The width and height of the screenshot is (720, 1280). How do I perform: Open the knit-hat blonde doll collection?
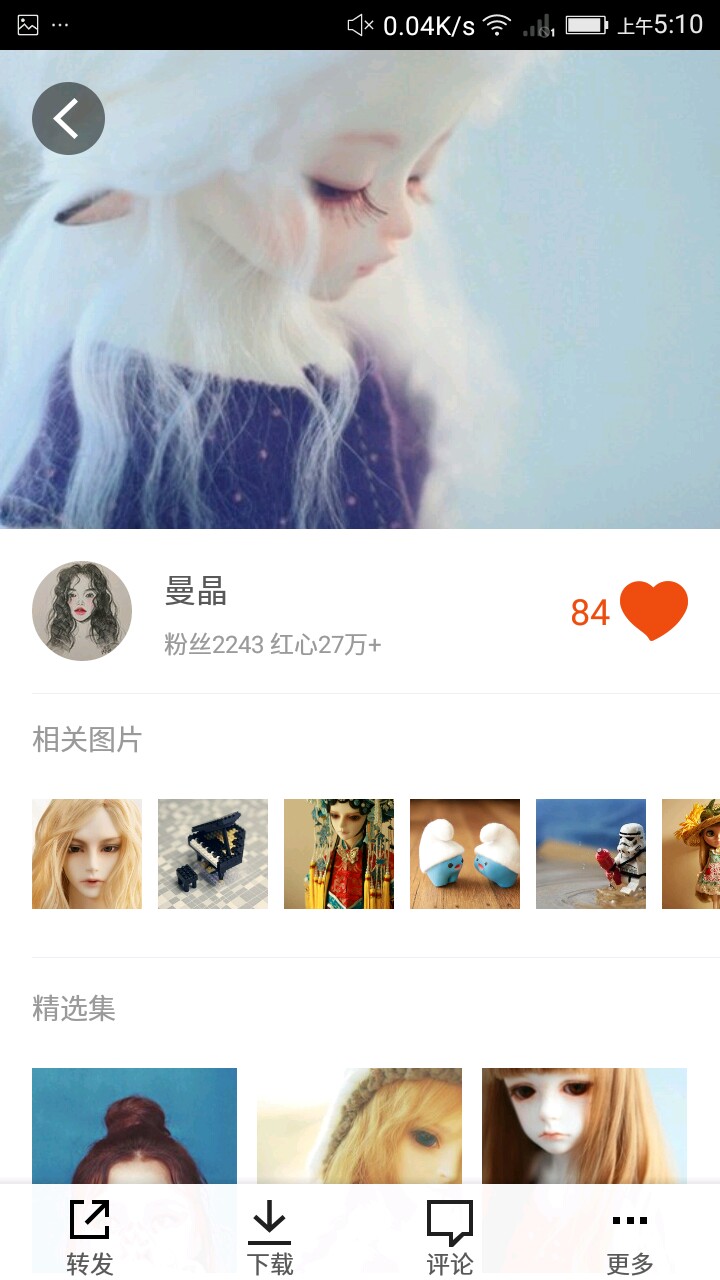click(359, 1126)
